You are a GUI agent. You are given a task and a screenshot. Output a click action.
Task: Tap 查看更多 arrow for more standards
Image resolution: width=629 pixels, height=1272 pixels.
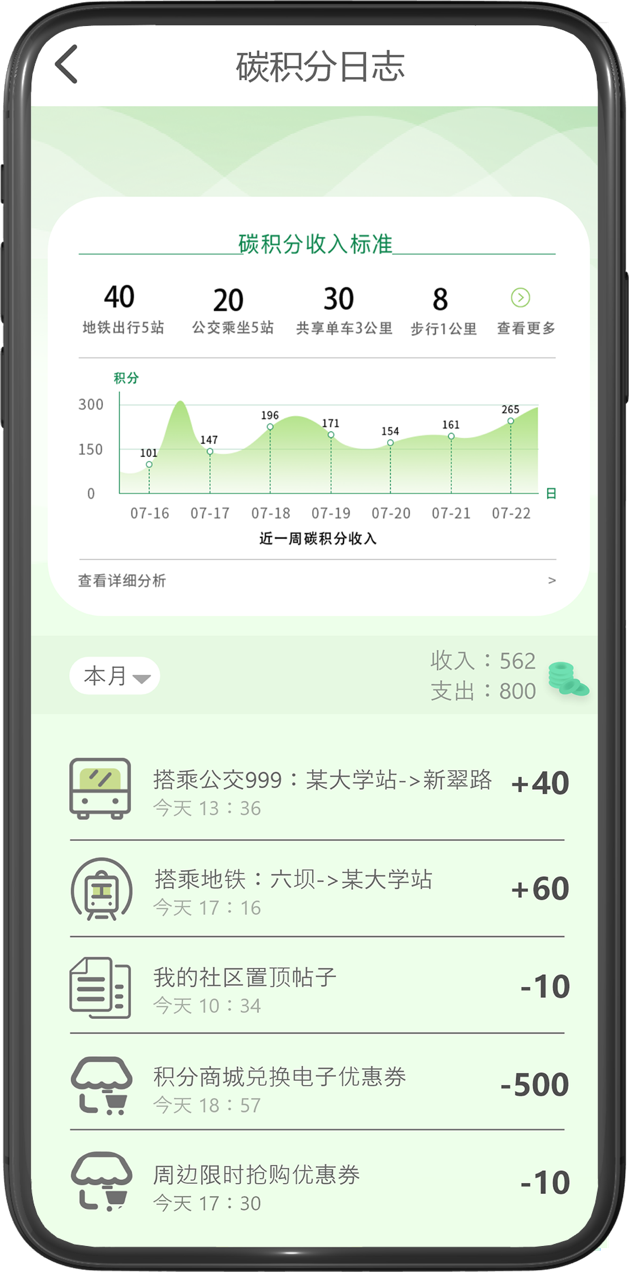click(x=520, y=298)
